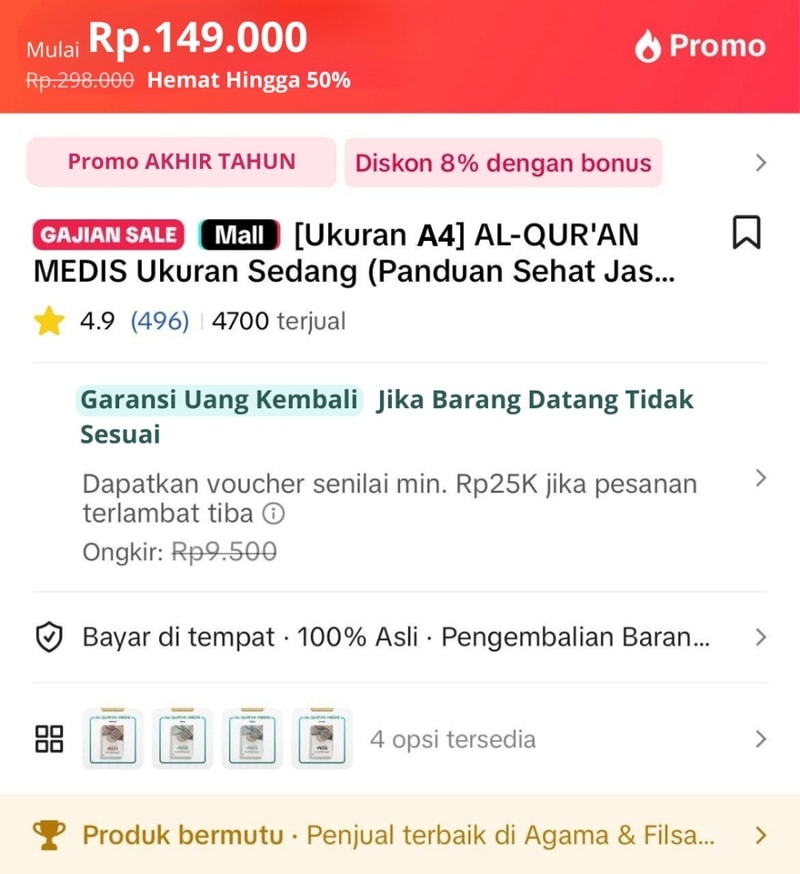Open the Bayar di tempat services row

click(400, 637)
